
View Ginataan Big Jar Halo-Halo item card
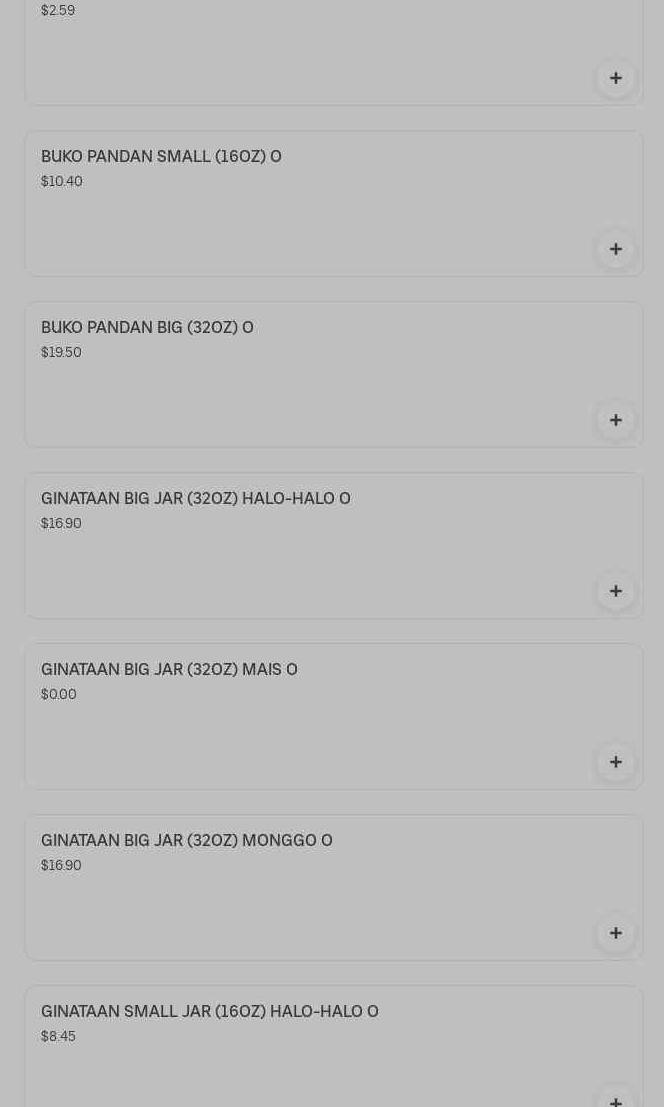coord(196,499)
